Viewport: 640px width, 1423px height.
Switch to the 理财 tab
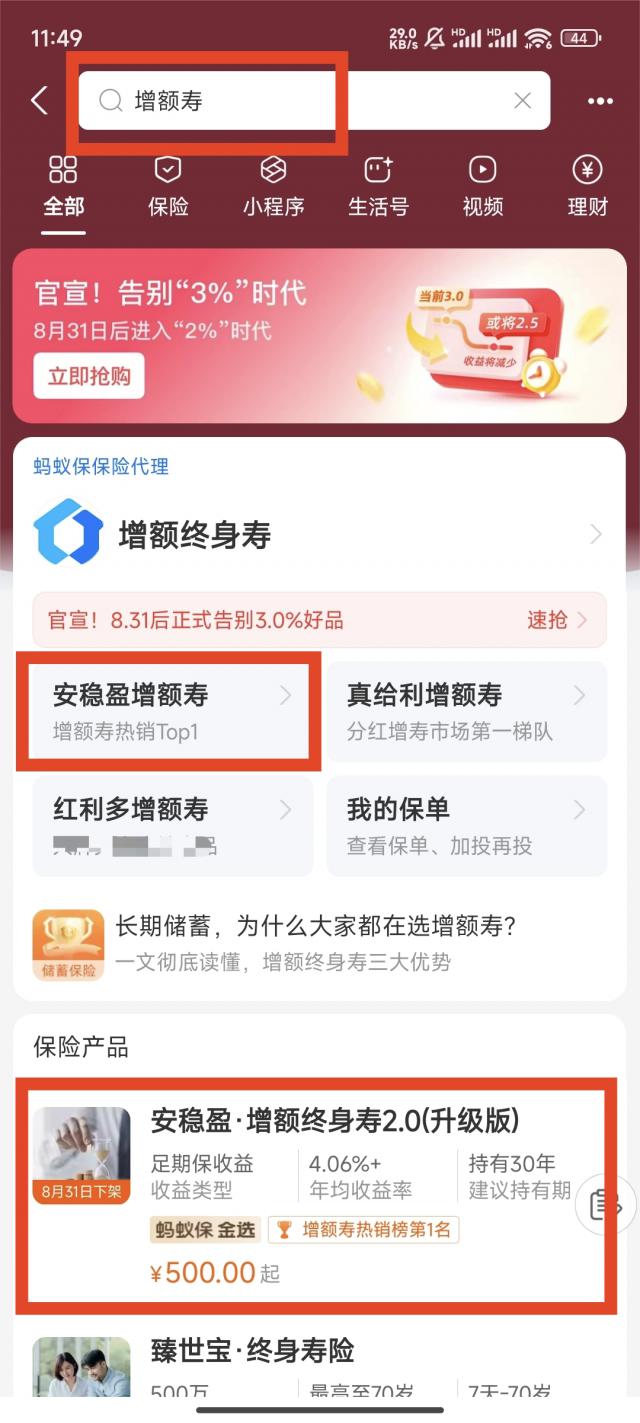(x=587, y=186)
